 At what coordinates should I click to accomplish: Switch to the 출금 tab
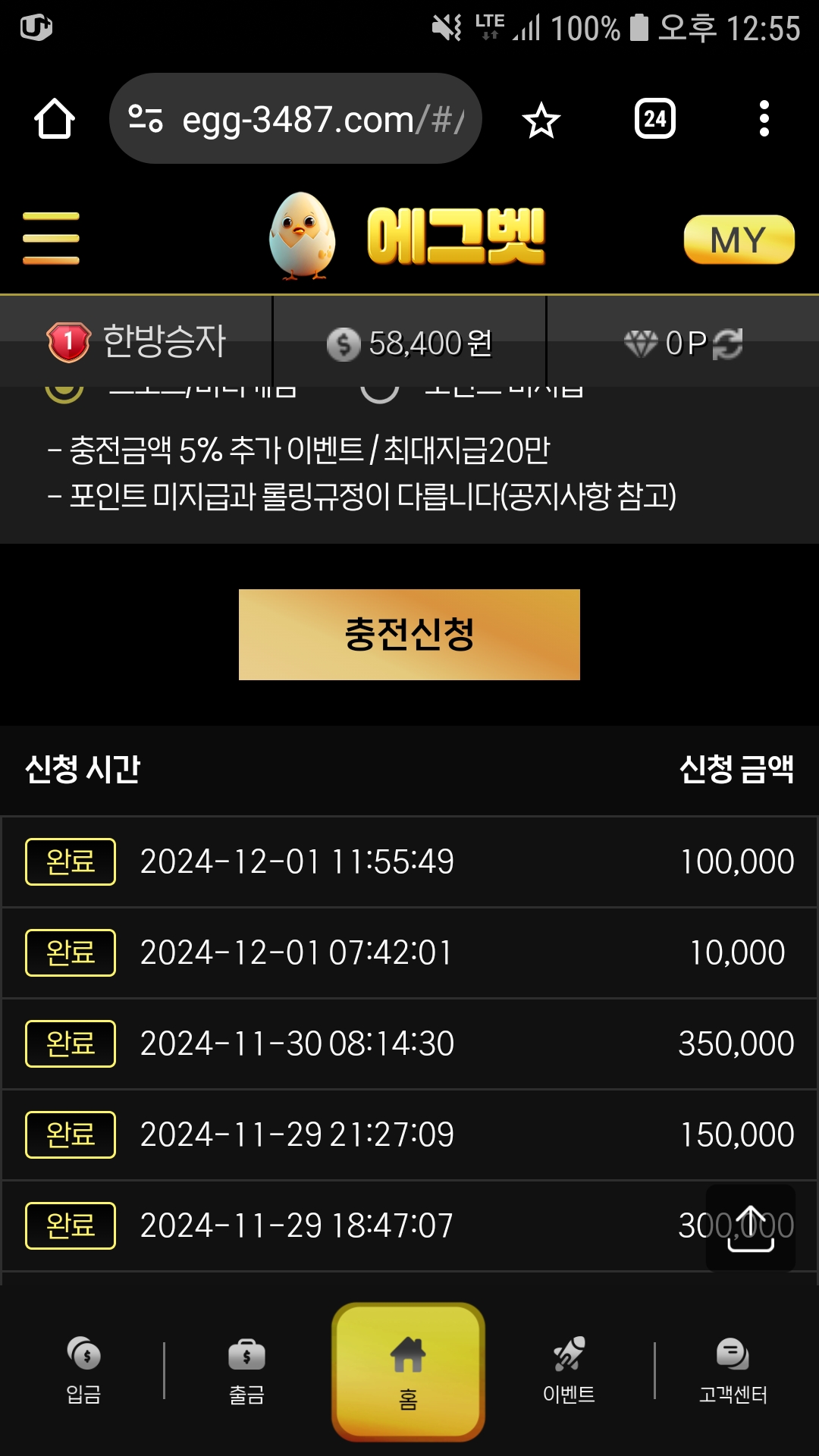pyautogui.click(x=246, y=1370)
